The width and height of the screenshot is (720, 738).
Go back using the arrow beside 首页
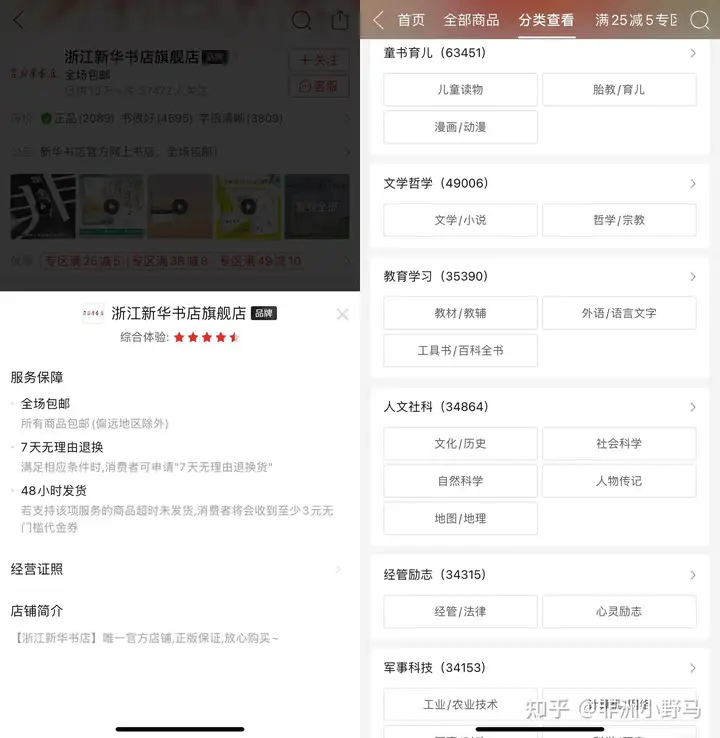(x=378, y=20)
